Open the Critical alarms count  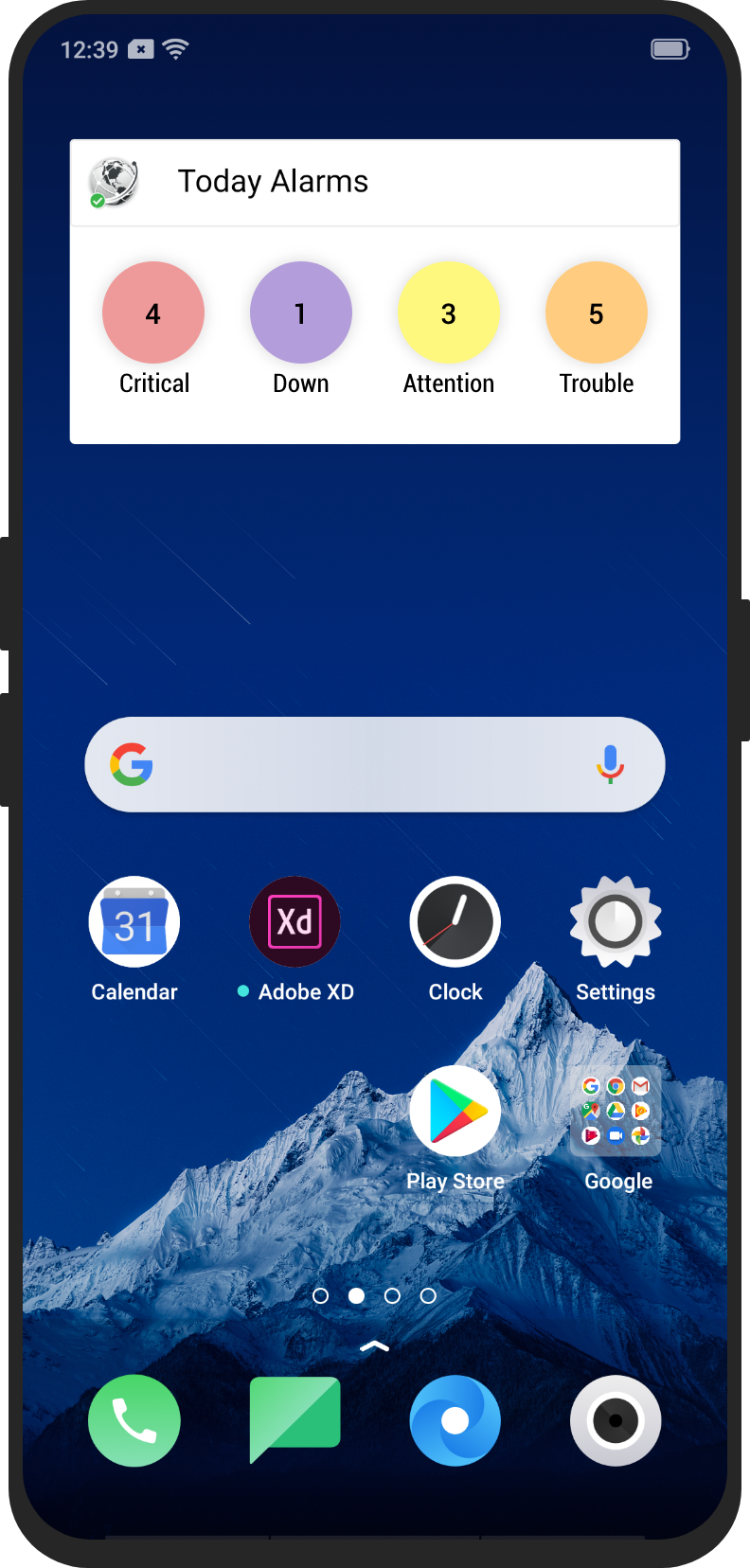pyautogui.click(x=153, y=312)
